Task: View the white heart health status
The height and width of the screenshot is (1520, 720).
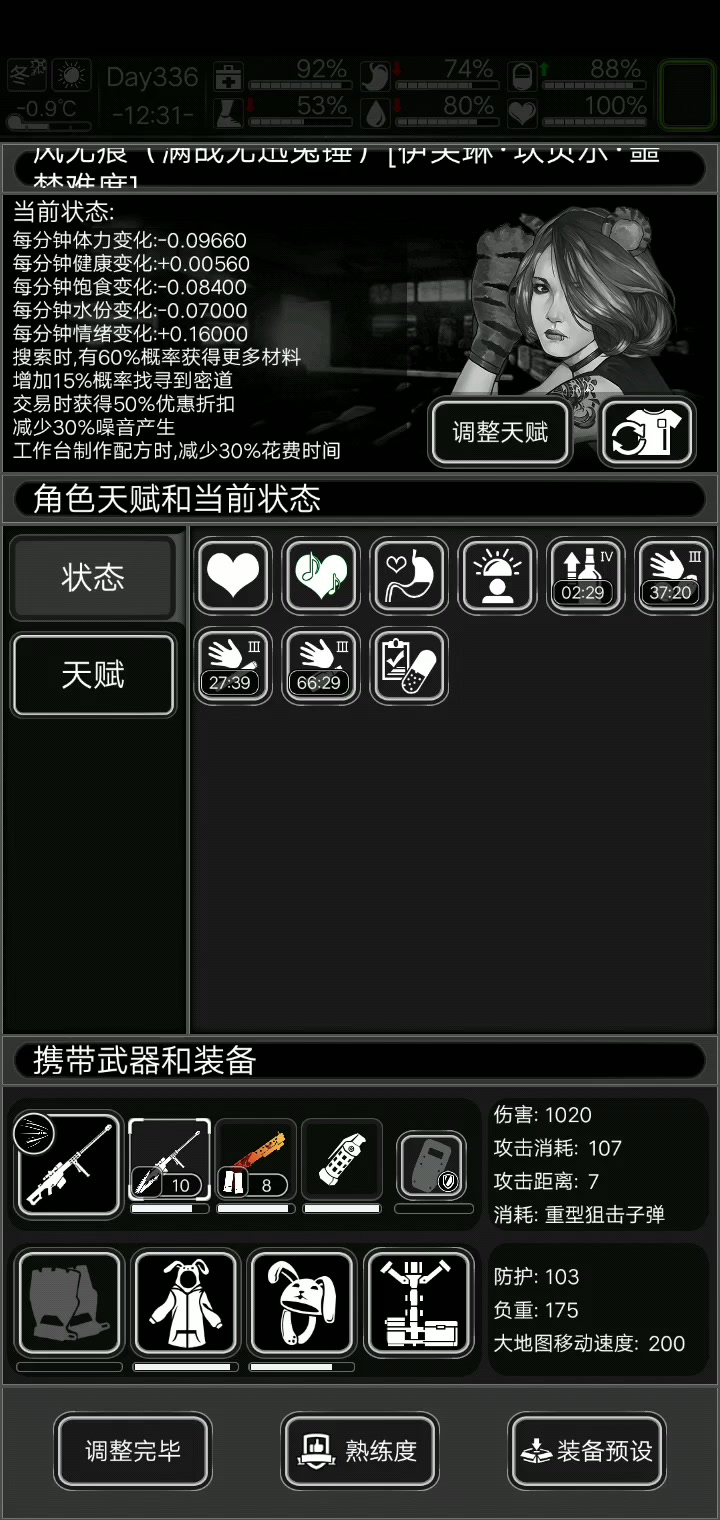Action: 233,575
